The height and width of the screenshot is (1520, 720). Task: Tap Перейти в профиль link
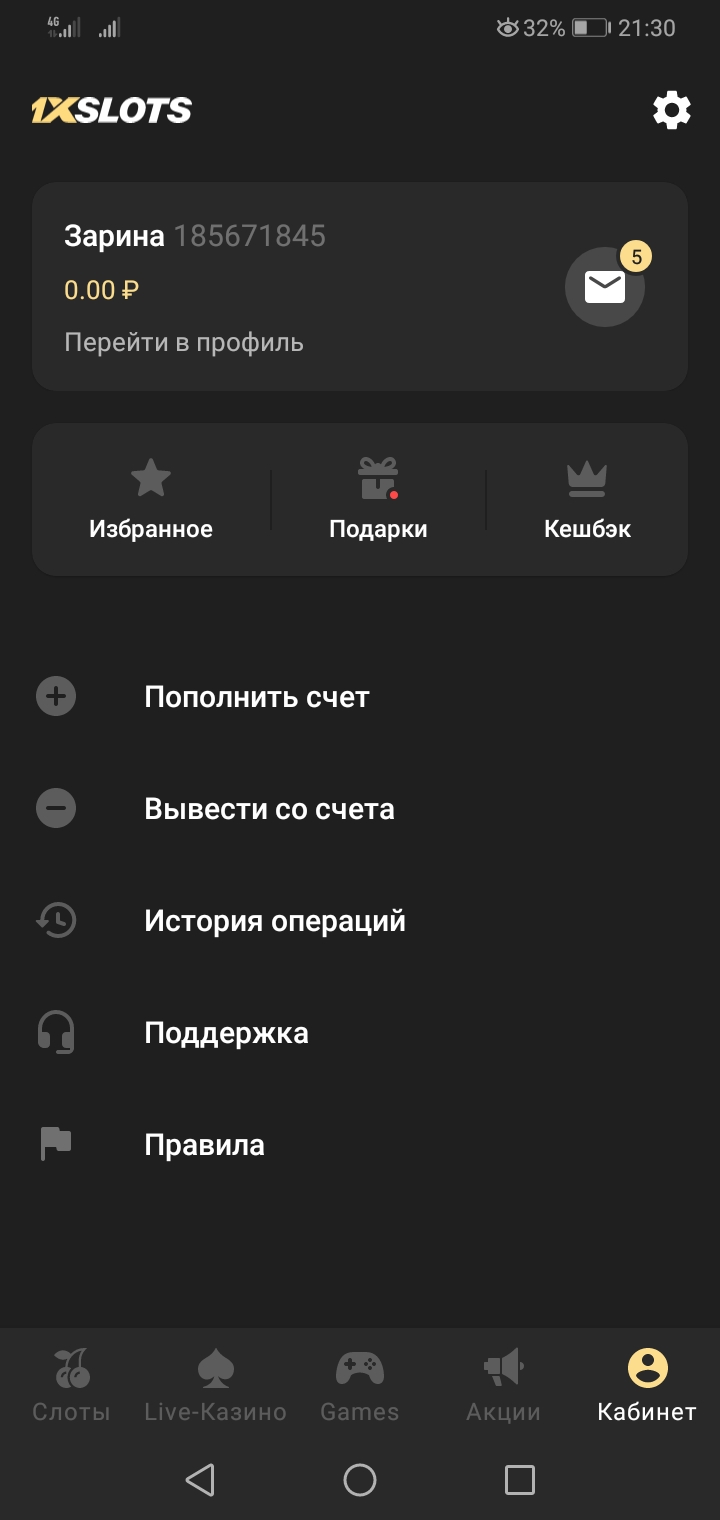point(184,342)
